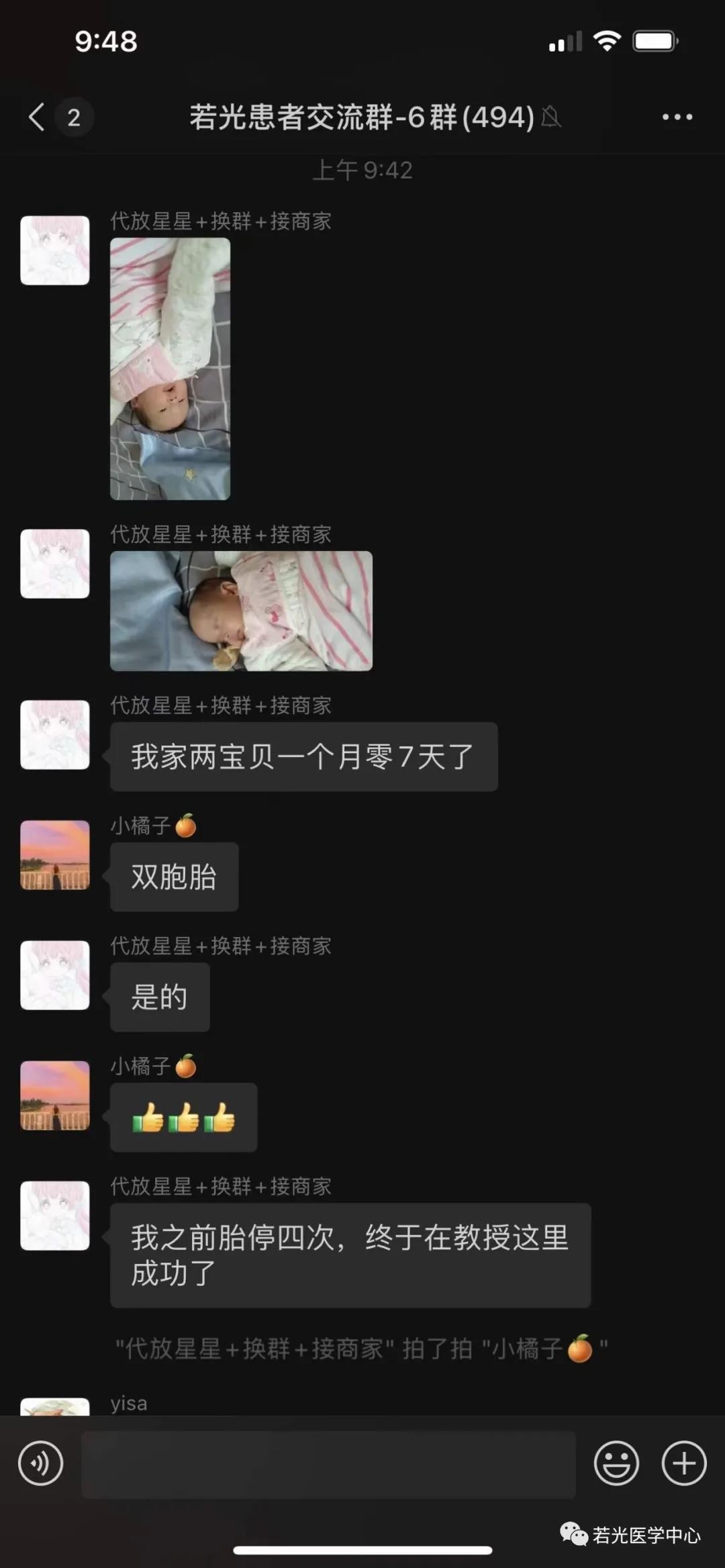This screenshot has width=725, height=1568.
Task: Open profile avatar of 小橘子 above 双胞胎
Action: [55, 854]
